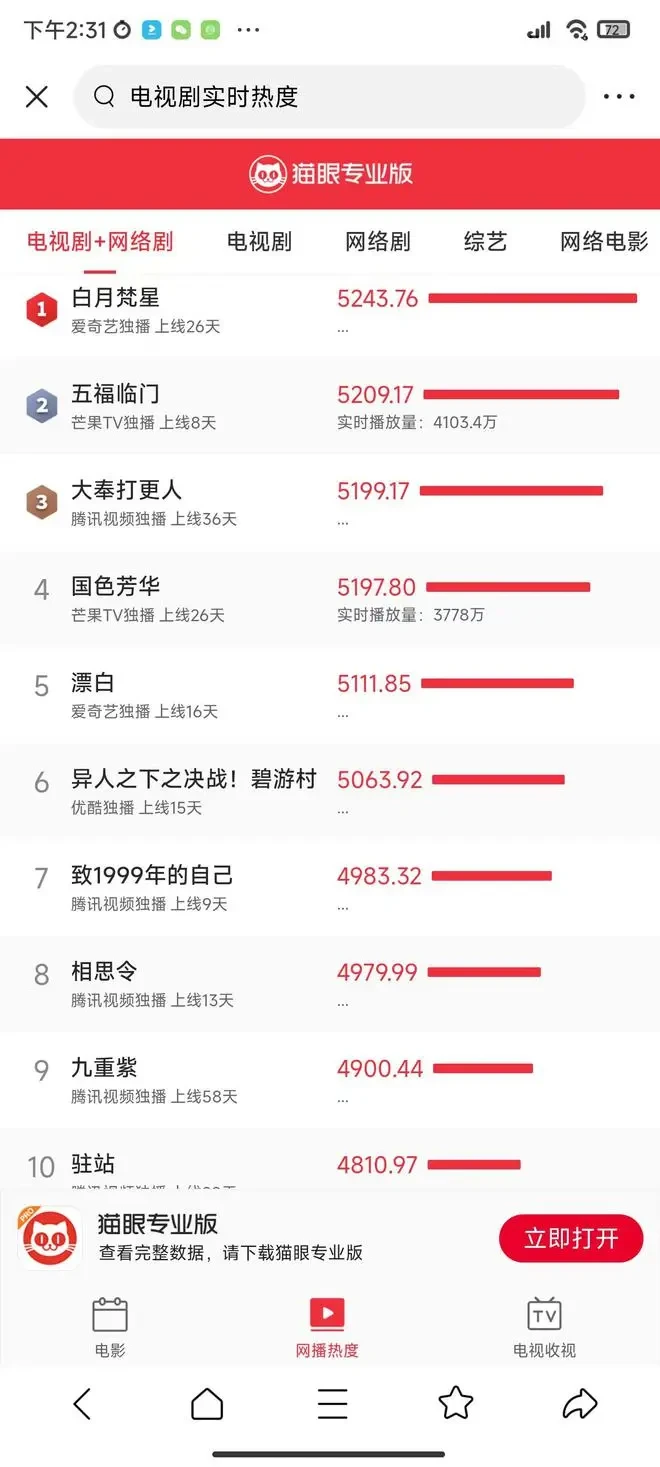Switch to the 电视剧 tab
The image size is (660, 1467).
click(259, 241)
